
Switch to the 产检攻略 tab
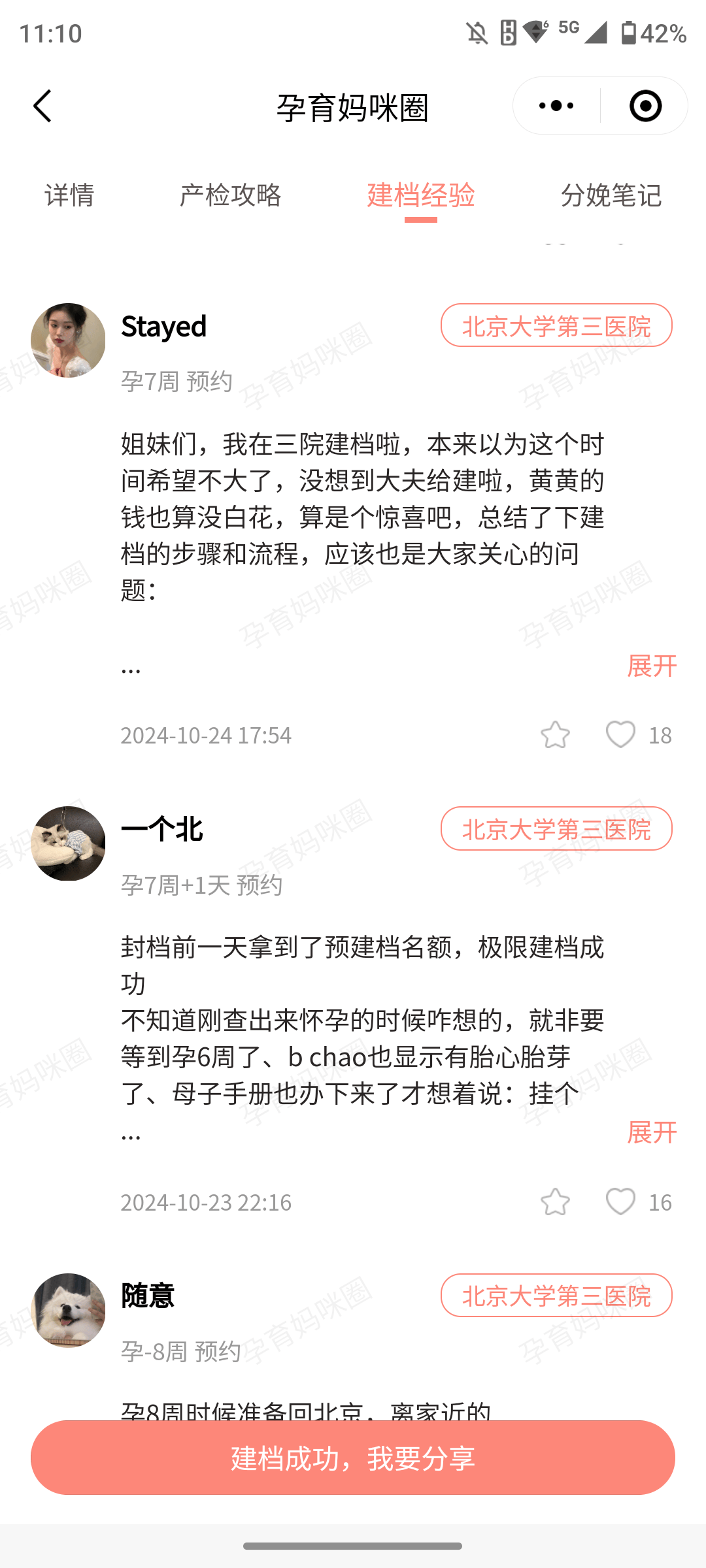[230, 195]
